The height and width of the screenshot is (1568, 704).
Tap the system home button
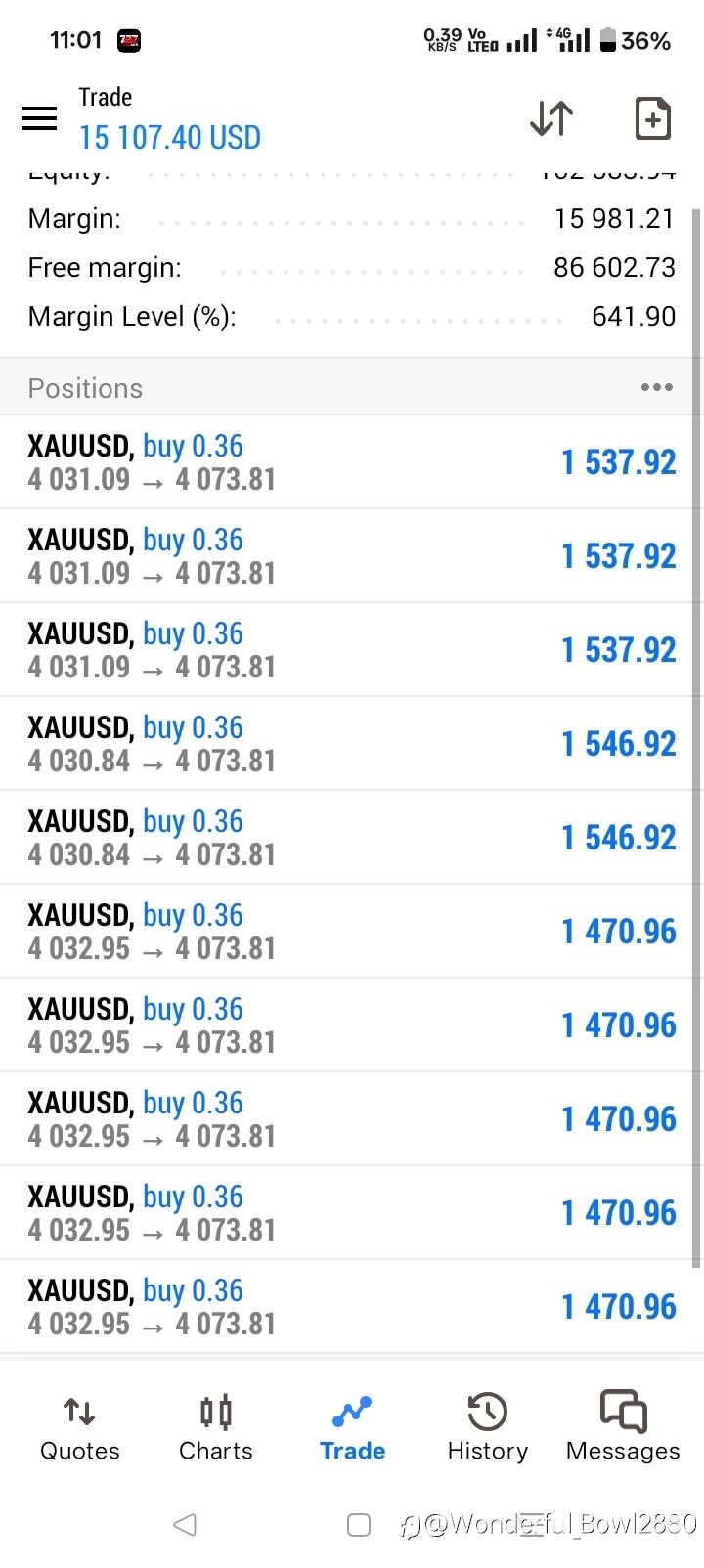pos(359,1524)
